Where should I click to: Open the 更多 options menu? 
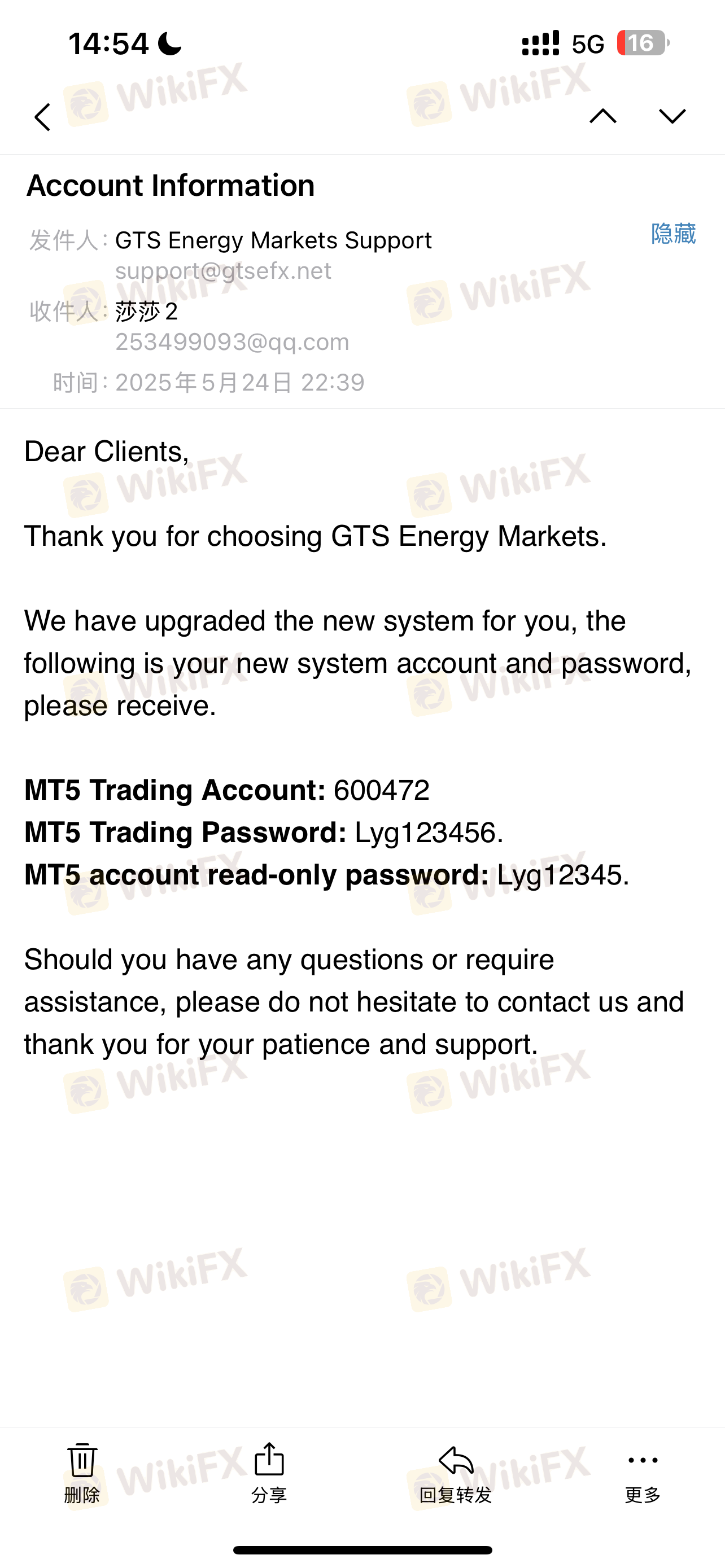pyautogui.click(x=643, y=1473)
